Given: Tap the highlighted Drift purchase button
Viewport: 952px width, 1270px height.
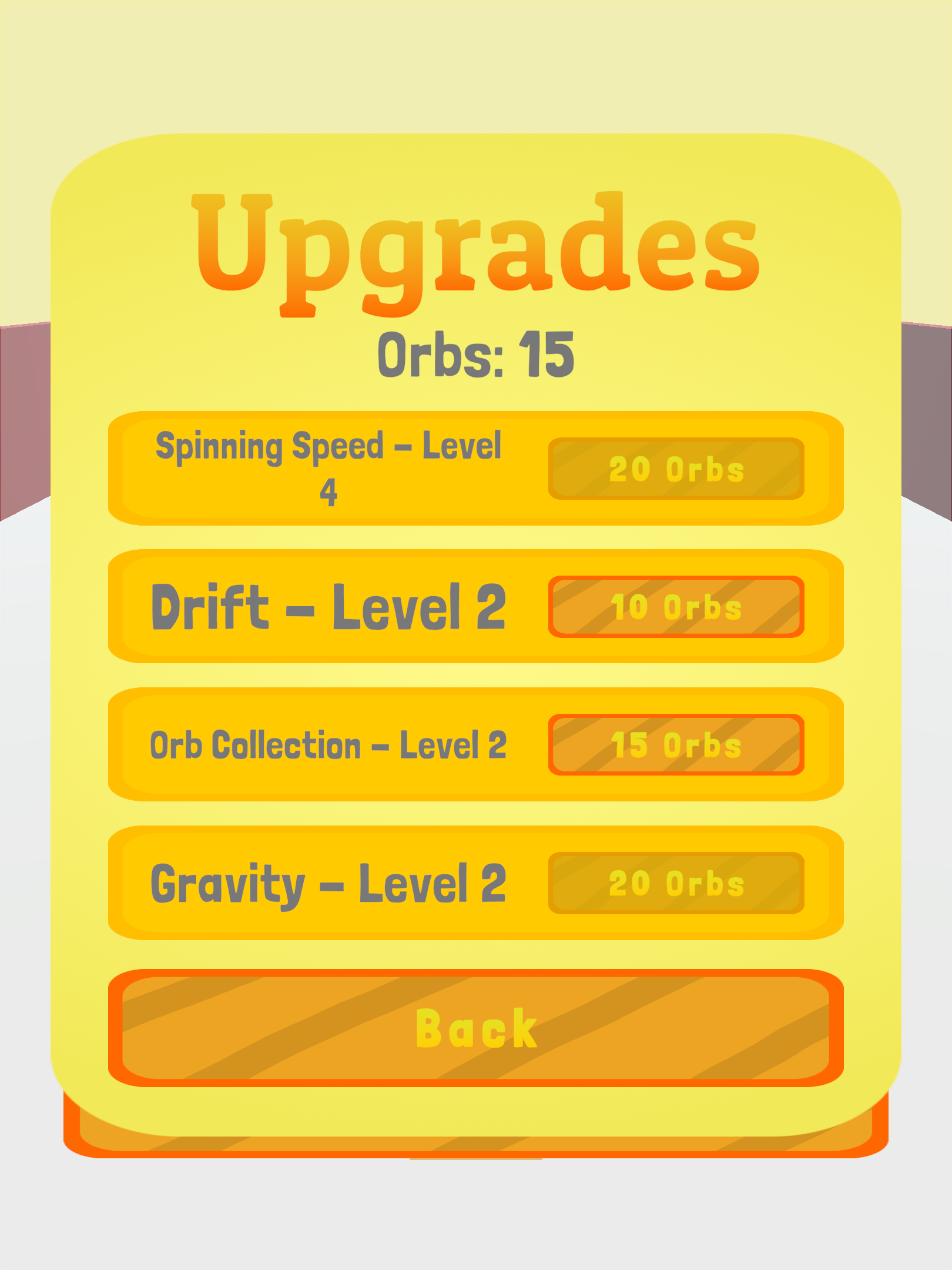Looking at the screenshot, I should [x=676, y=607].
